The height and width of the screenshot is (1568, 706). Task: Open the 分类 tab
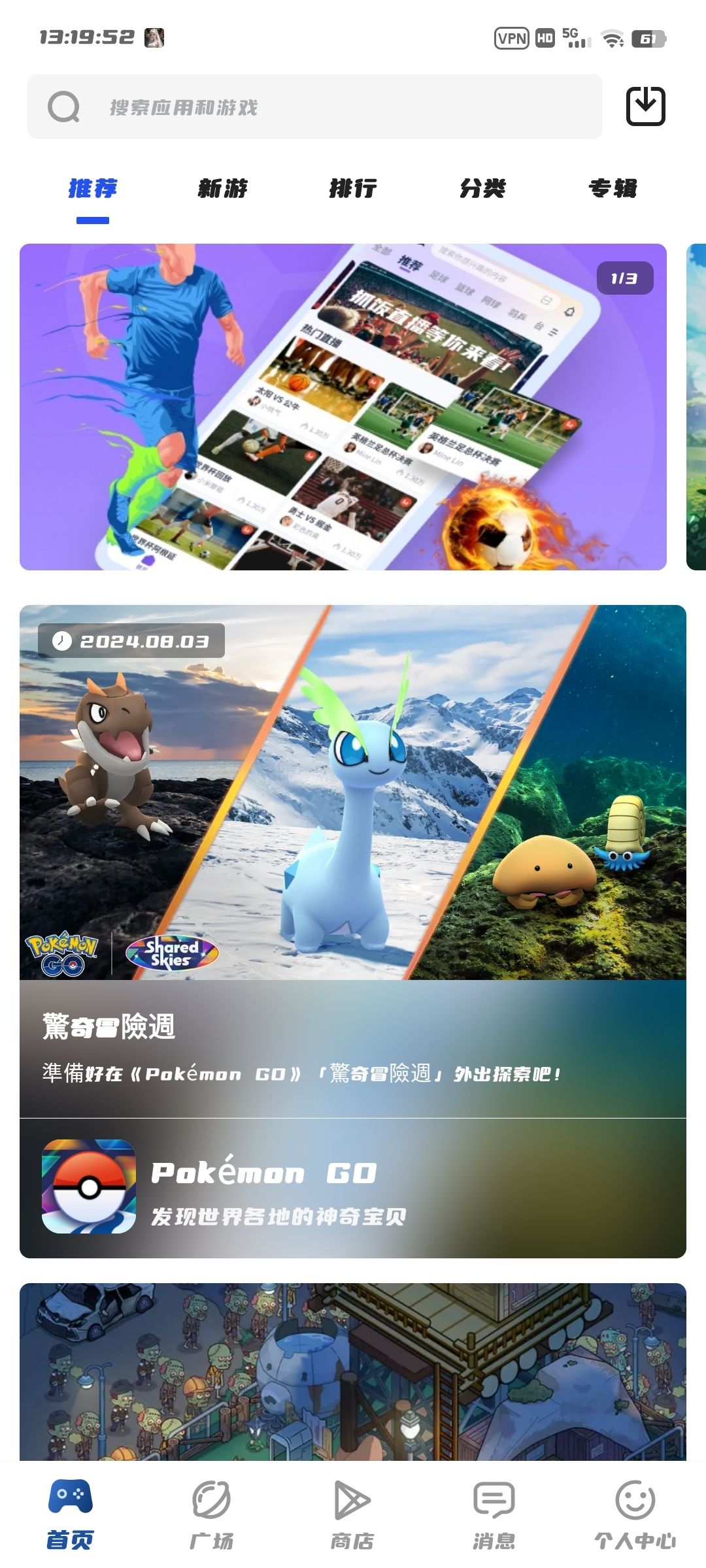tap(482, 189)
